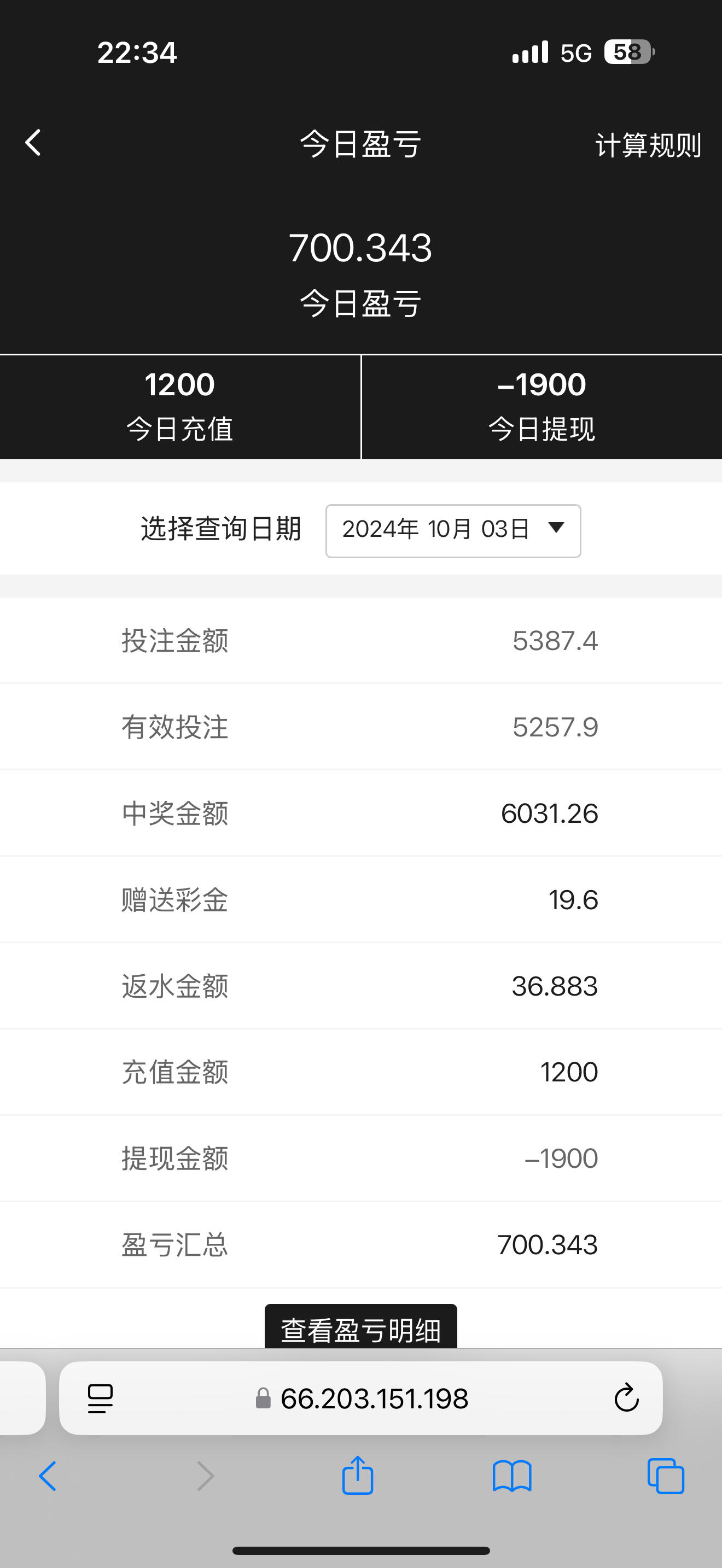Screen dimensions: 722x1568
Task: Open 计算规则 in the header
Action: (x=648, y=145)
